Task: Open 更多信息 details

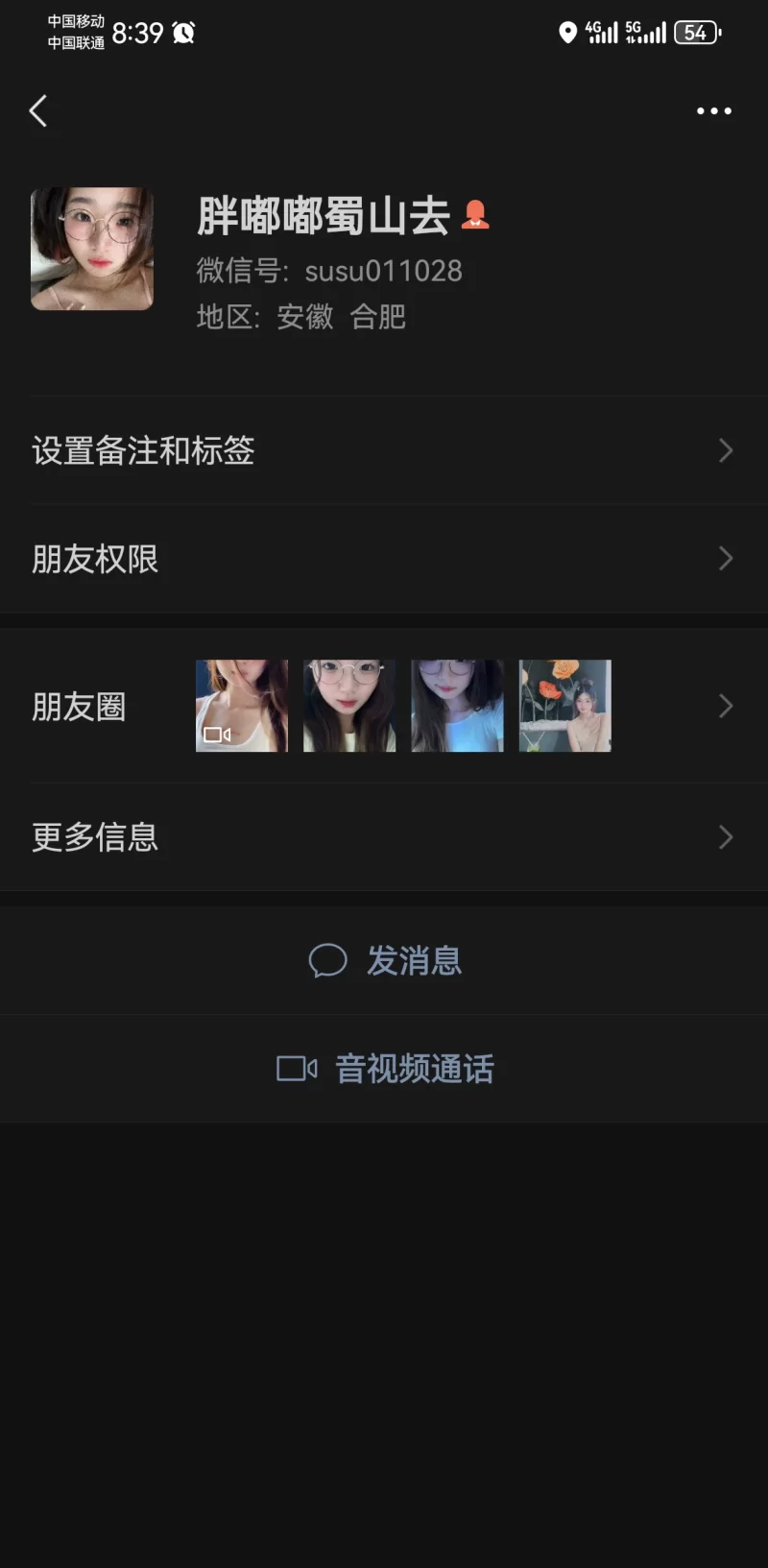Action: tap(384, 837)
